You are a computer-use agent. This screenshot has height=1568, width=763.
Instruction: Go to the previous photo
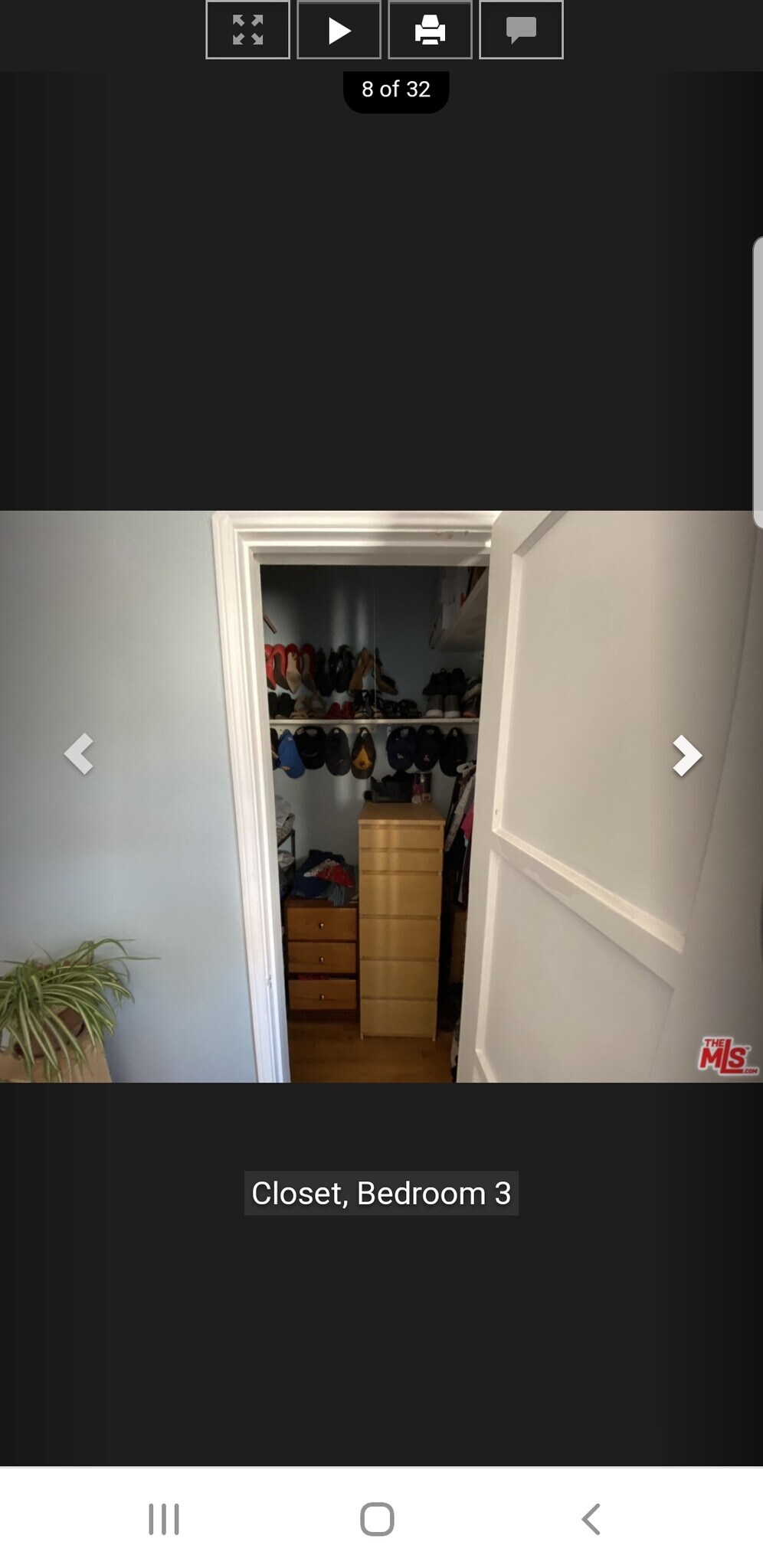point(79,754)
